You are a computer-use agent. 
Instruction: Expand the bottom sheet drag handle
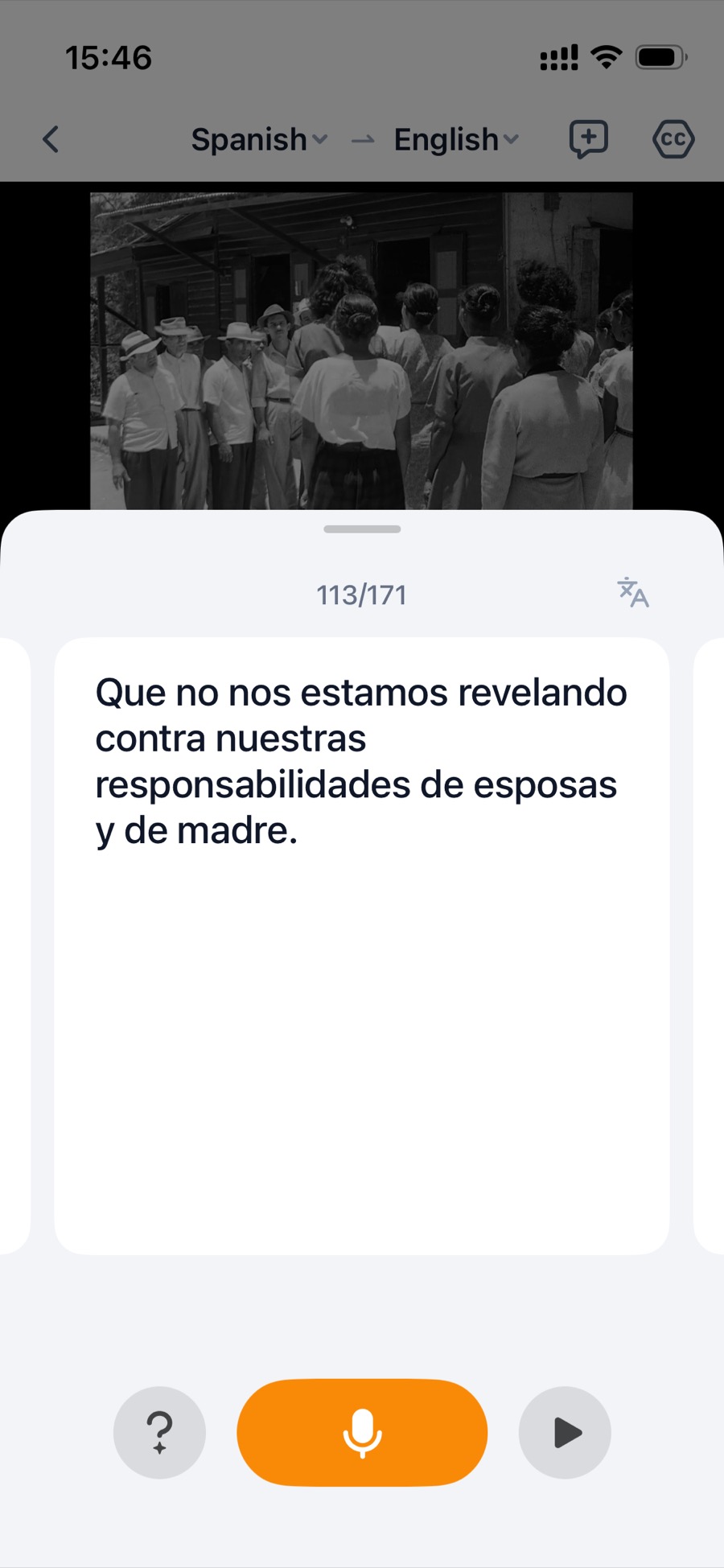coord(362,529)
